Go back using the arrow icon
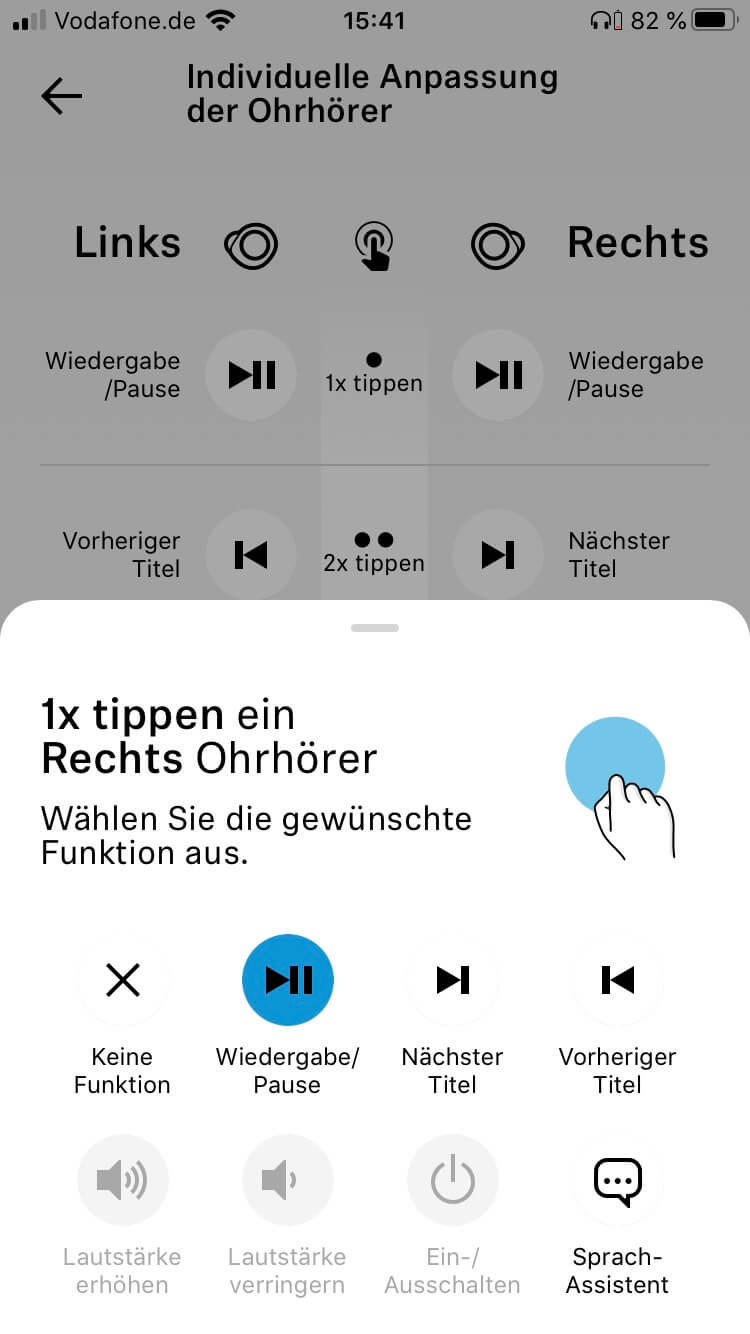Screen dimensions: 750x1334 pos(61,96)
